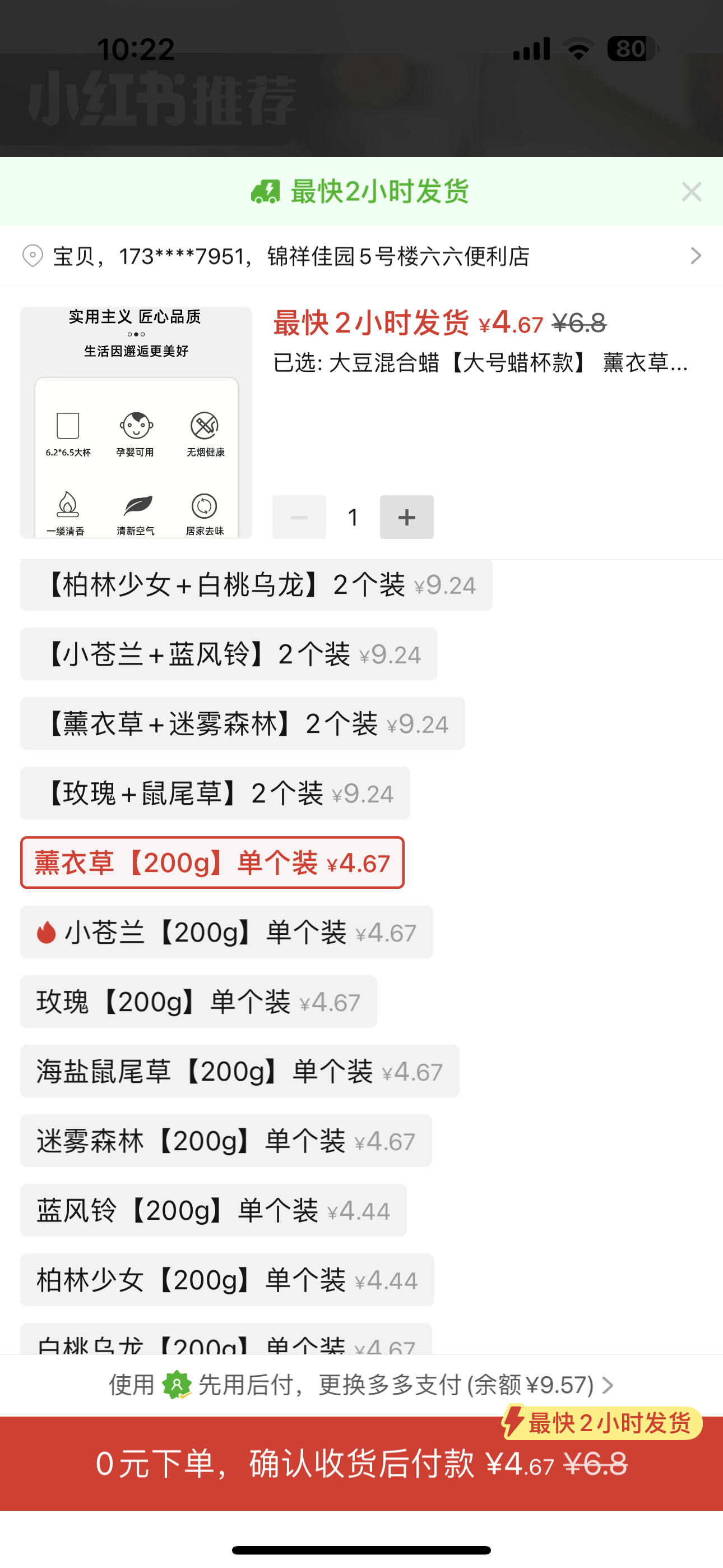
Task: Choose the 【小苍兰+蓝风铃】2个装 variant
Action: coord(229,654)
